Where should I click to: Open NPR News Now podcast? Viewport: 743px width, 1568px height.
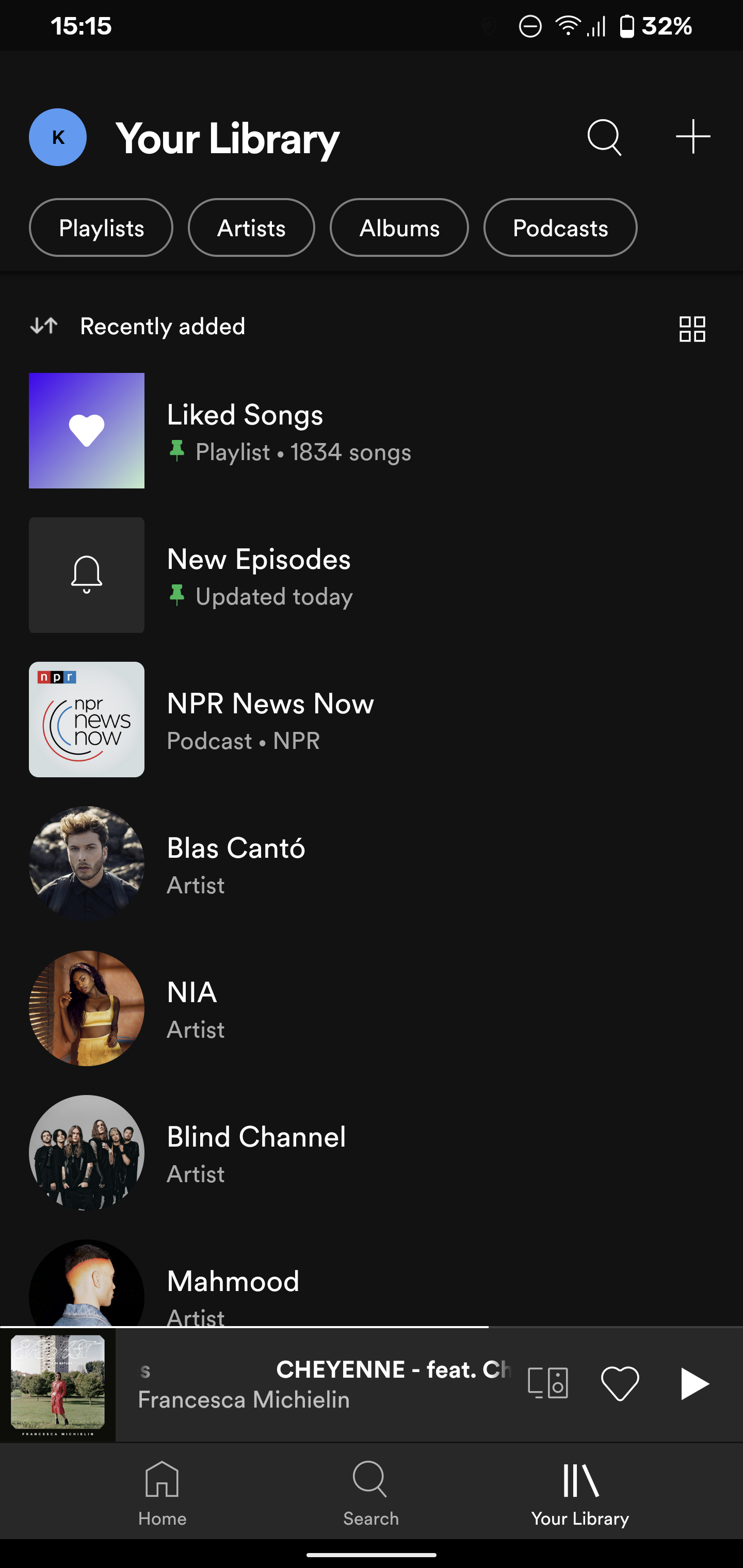(x=270, y=720)
